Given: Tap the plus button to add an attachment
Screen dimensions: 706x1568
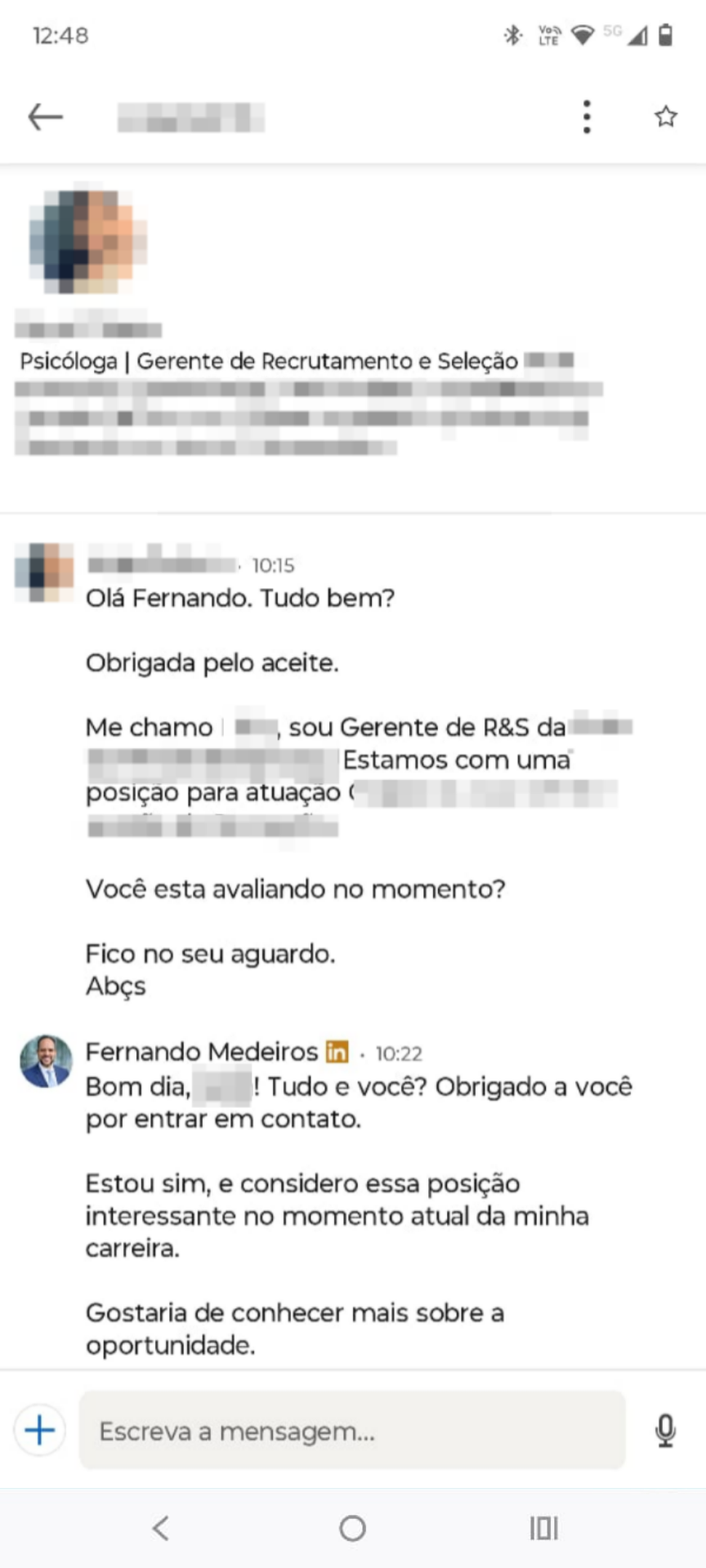Looking at the screenshot, I should click(39, 1430).
